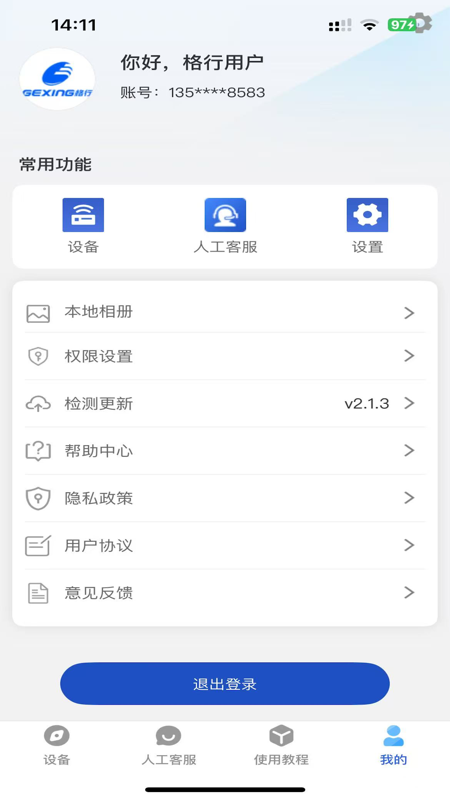The width and height of the screenshot is (450, 800).
Task: Open the 用户协议 row
Action: pos(225,545)
